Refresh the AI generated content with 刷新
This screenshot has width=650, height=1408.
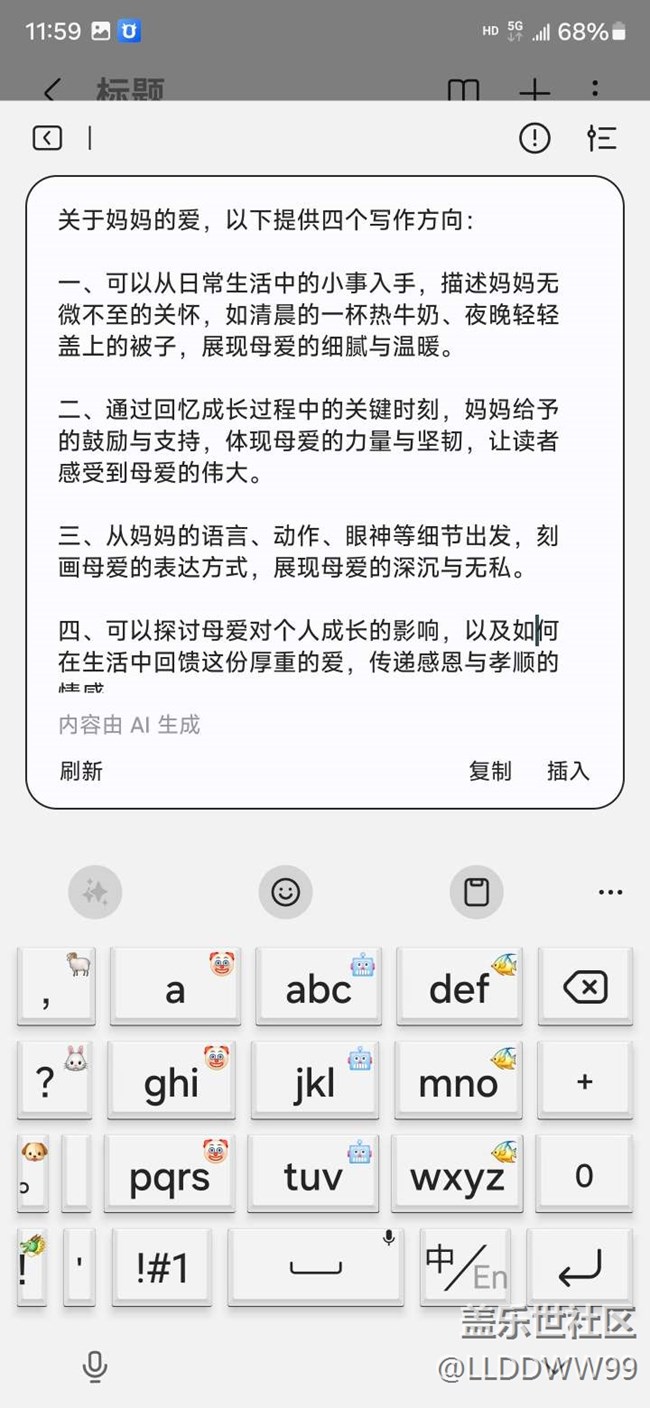[x=81, y=771]
